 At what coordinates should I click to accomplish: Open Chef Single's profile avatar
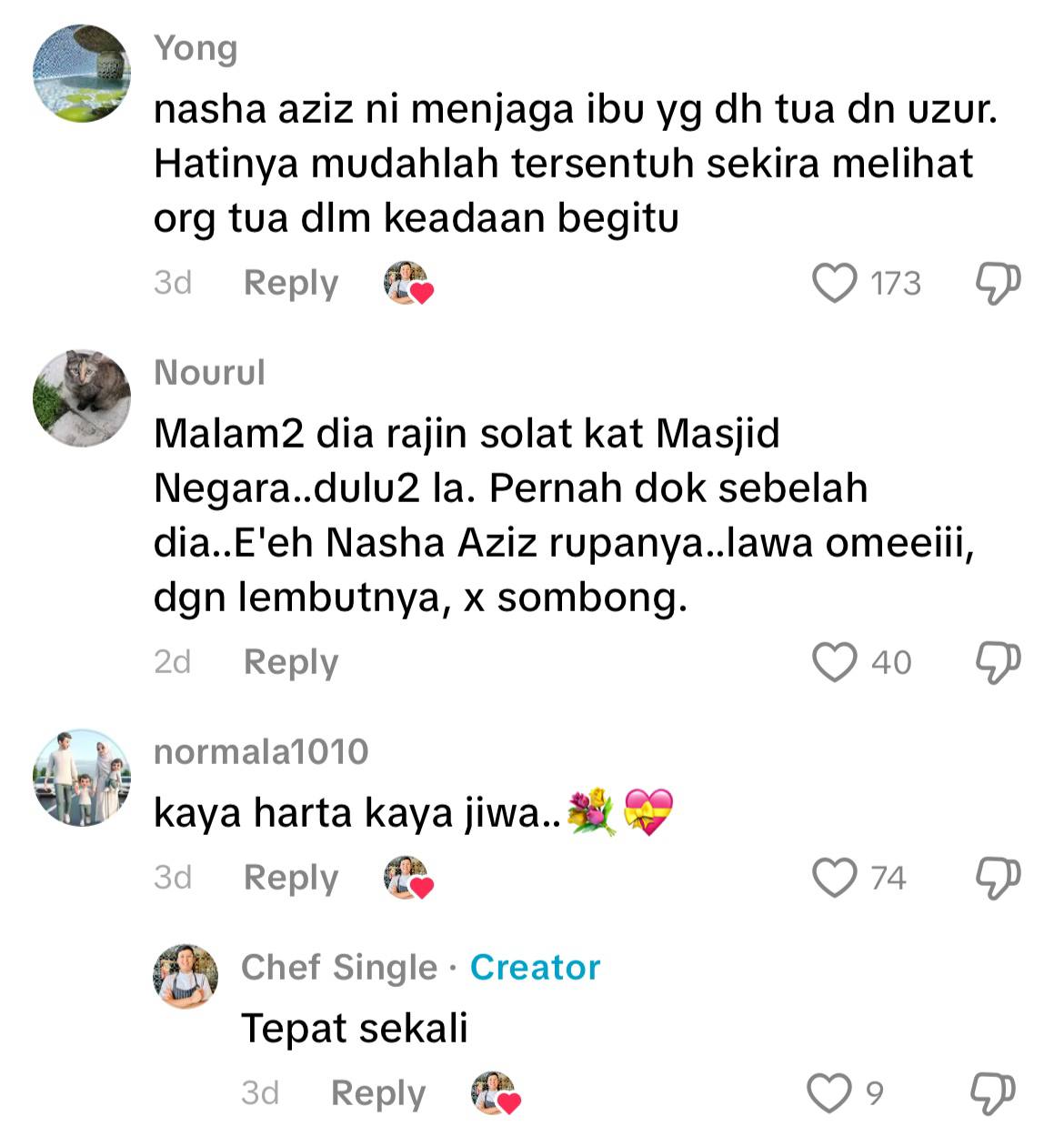coord(186,977)
